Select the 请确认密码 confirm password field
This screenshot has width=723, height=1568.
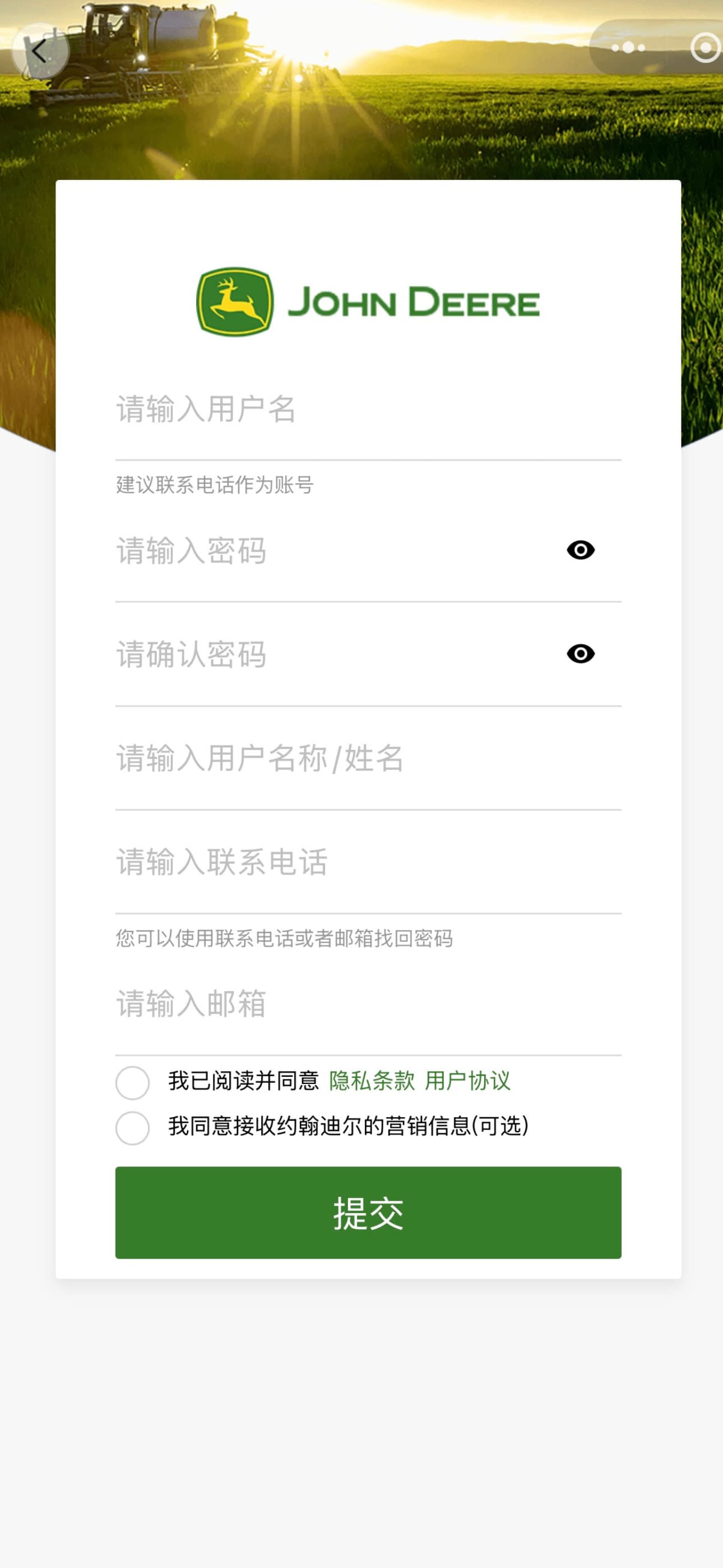click(304, 654)
